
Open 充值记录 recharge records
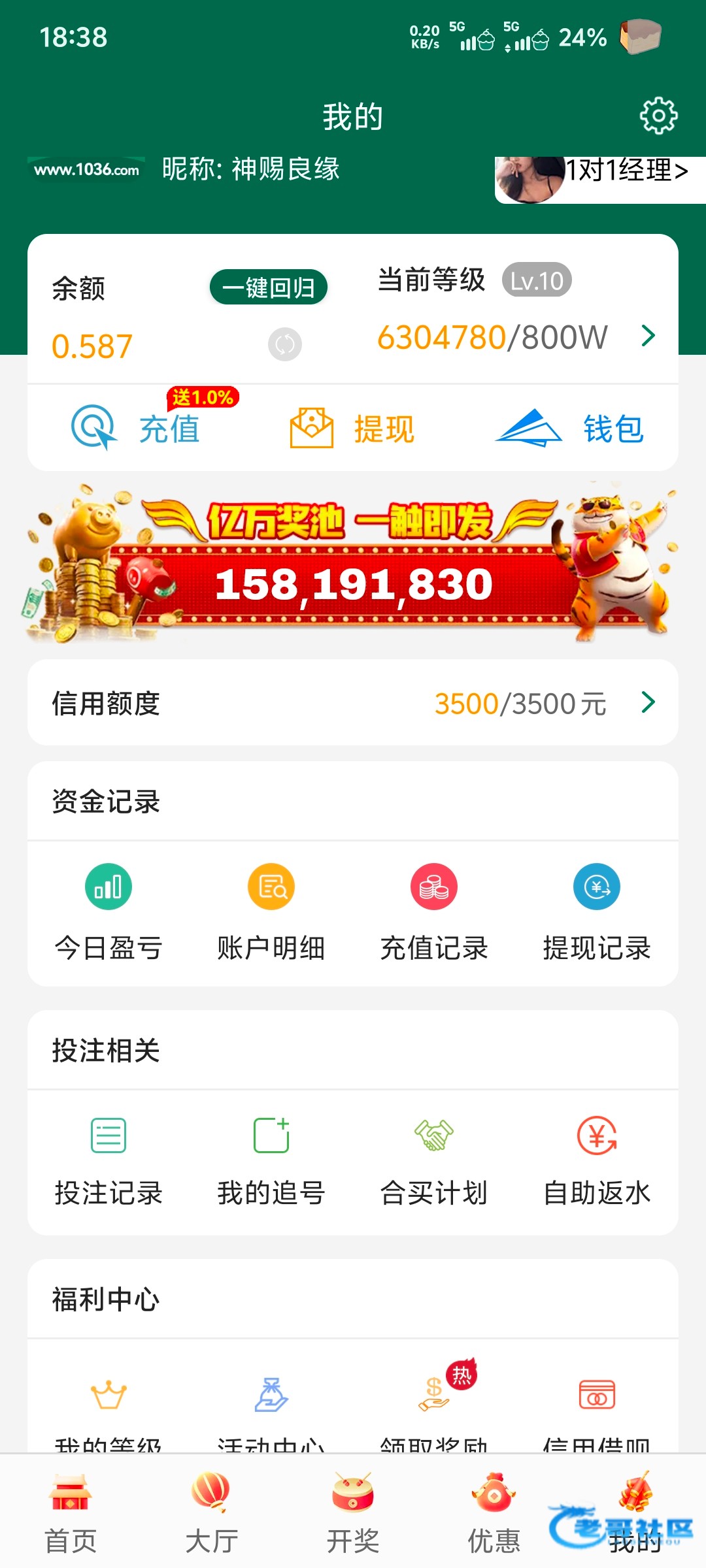(434, 913)
